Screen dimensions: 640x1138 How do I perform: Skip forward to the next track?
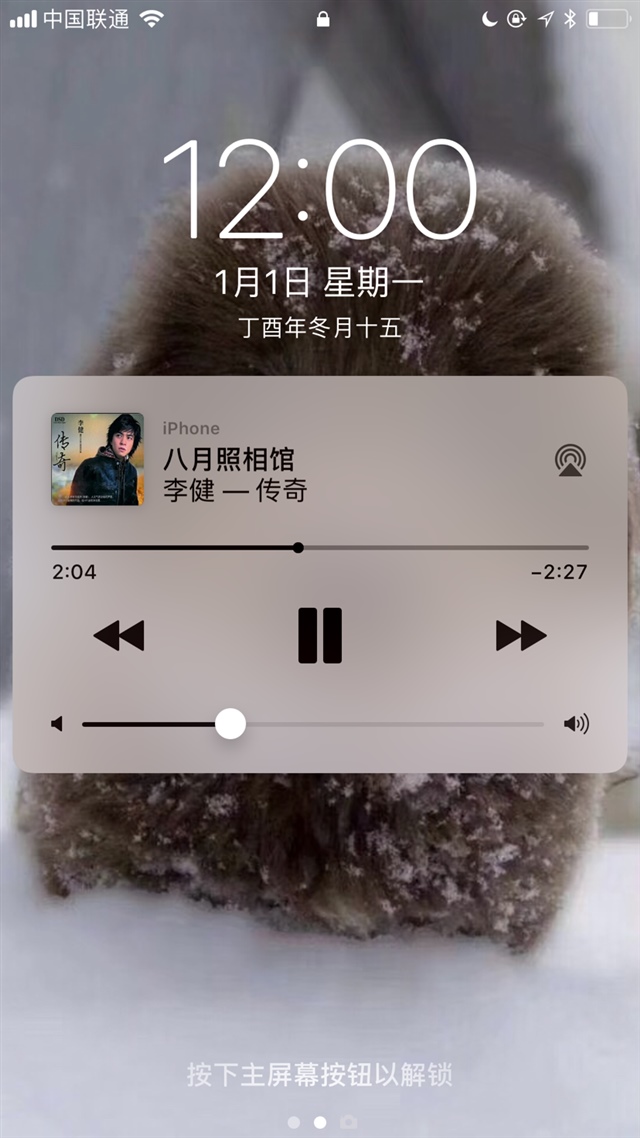[521, 635]
